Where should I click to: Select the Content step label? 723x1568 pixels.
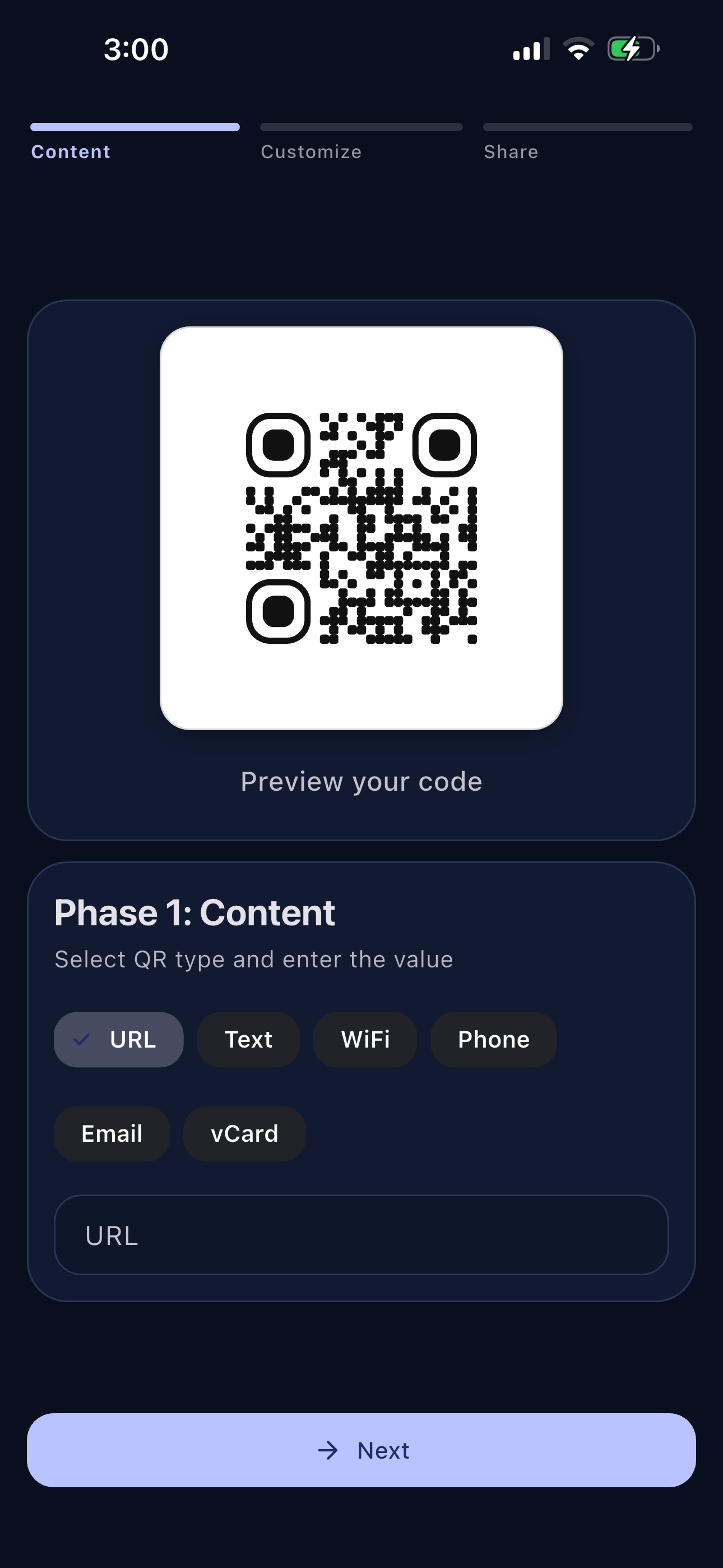click(71, 151)
